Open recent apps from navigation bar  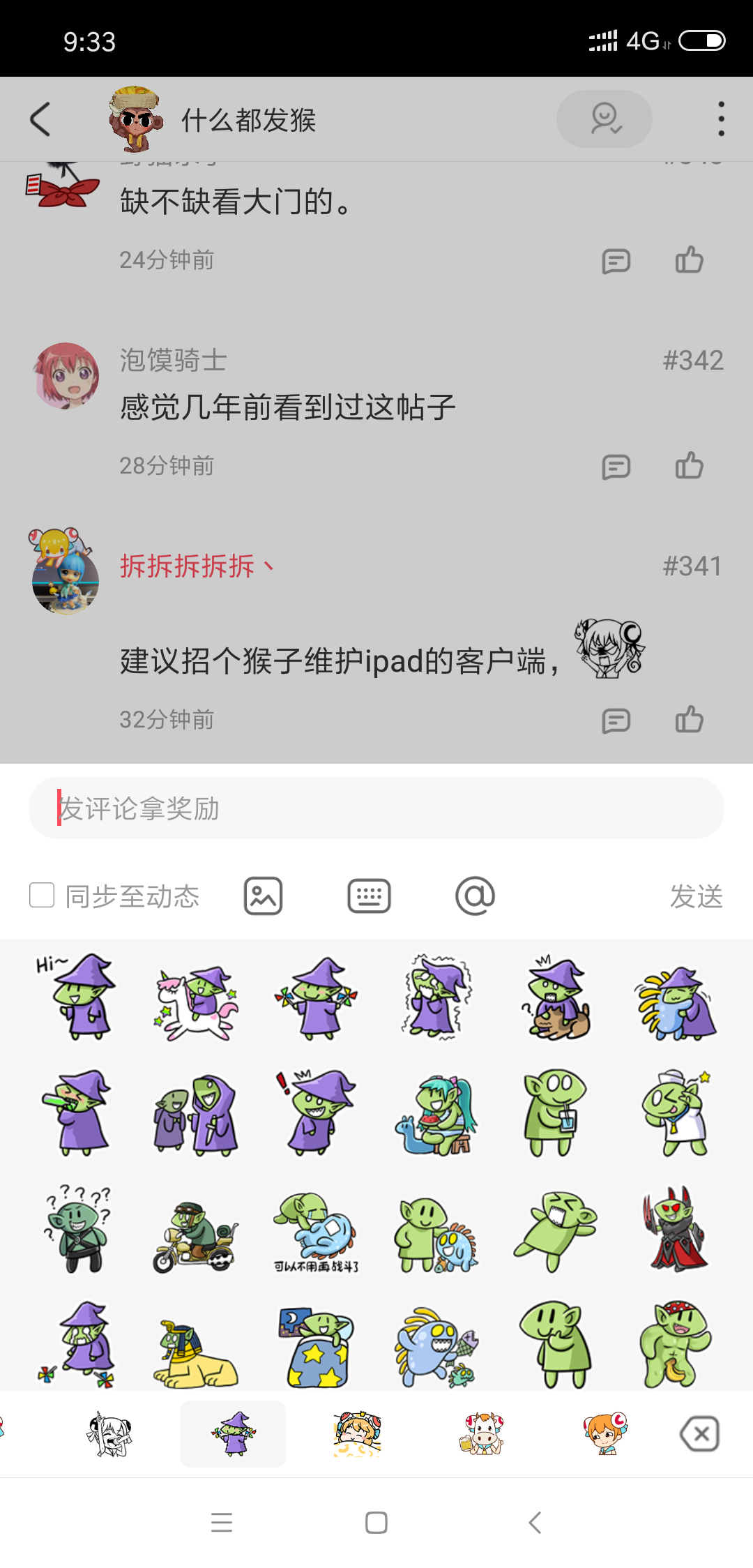tap(222, 1522)
